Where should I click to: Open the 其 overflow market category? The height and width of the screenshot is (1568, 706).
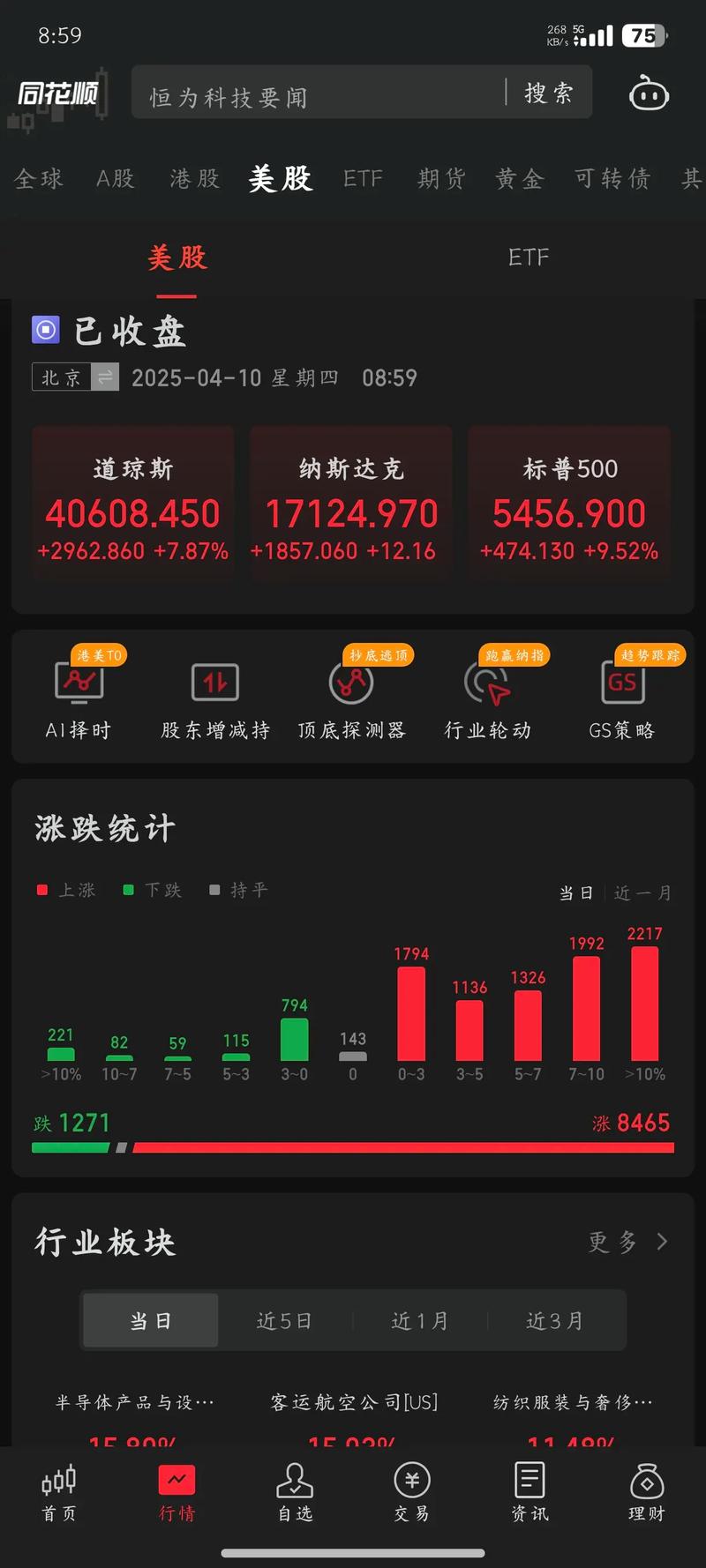tap(693, 179)
